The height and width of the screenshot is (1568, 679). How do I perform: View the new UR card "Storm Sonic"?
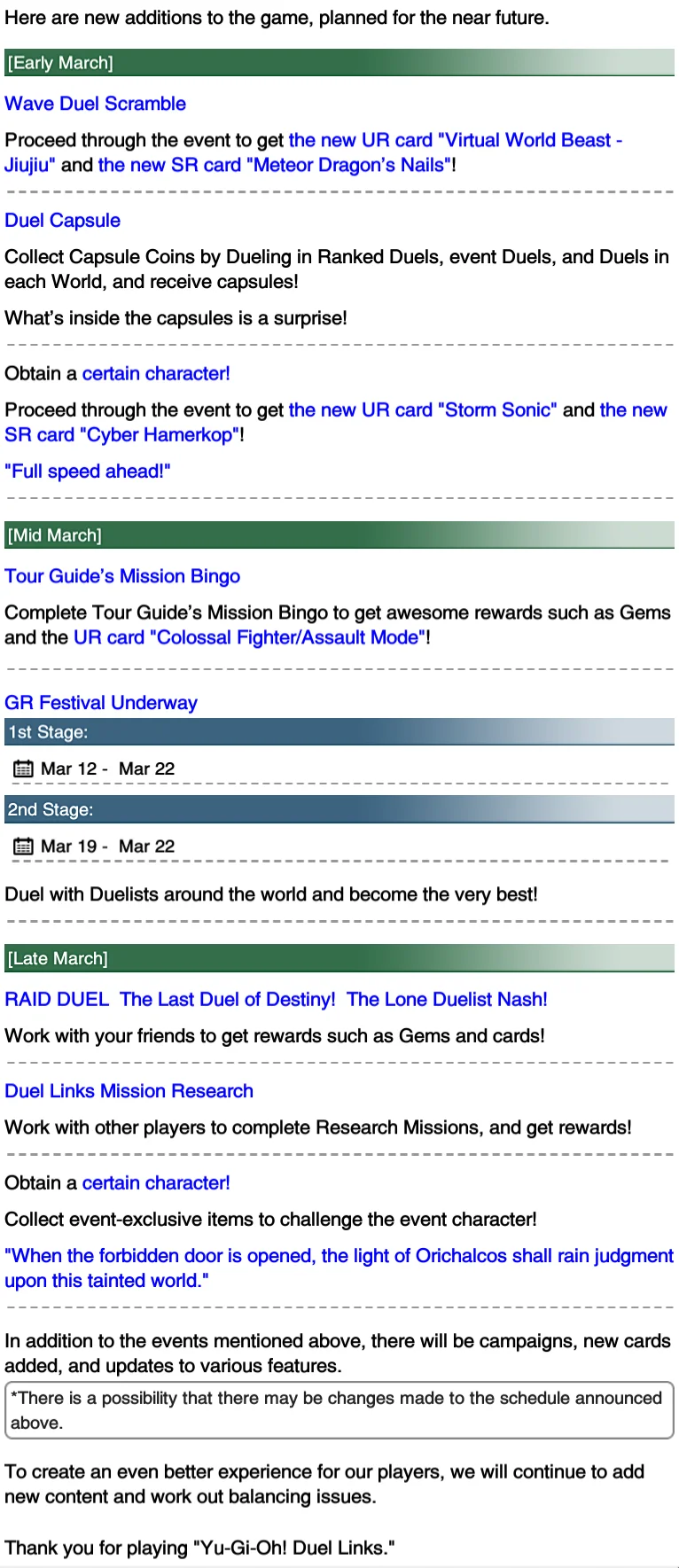coord(422,410)
